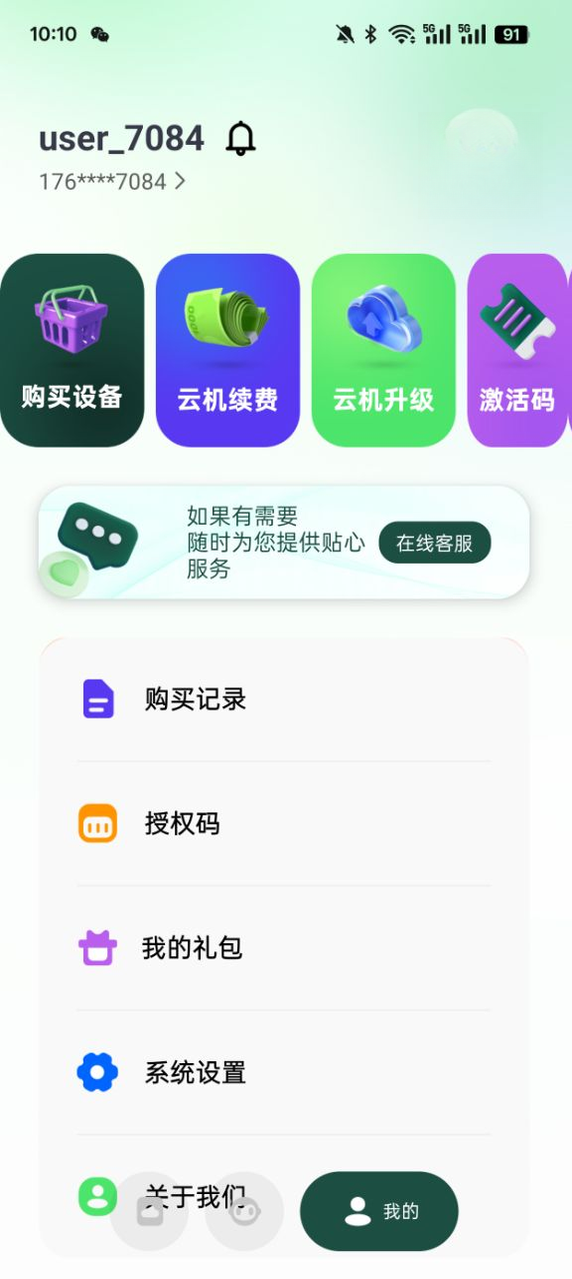This screenshot has width=572, height=1279.
Task: Open the 激活码 activation code card
Action: tap(518, 350)
